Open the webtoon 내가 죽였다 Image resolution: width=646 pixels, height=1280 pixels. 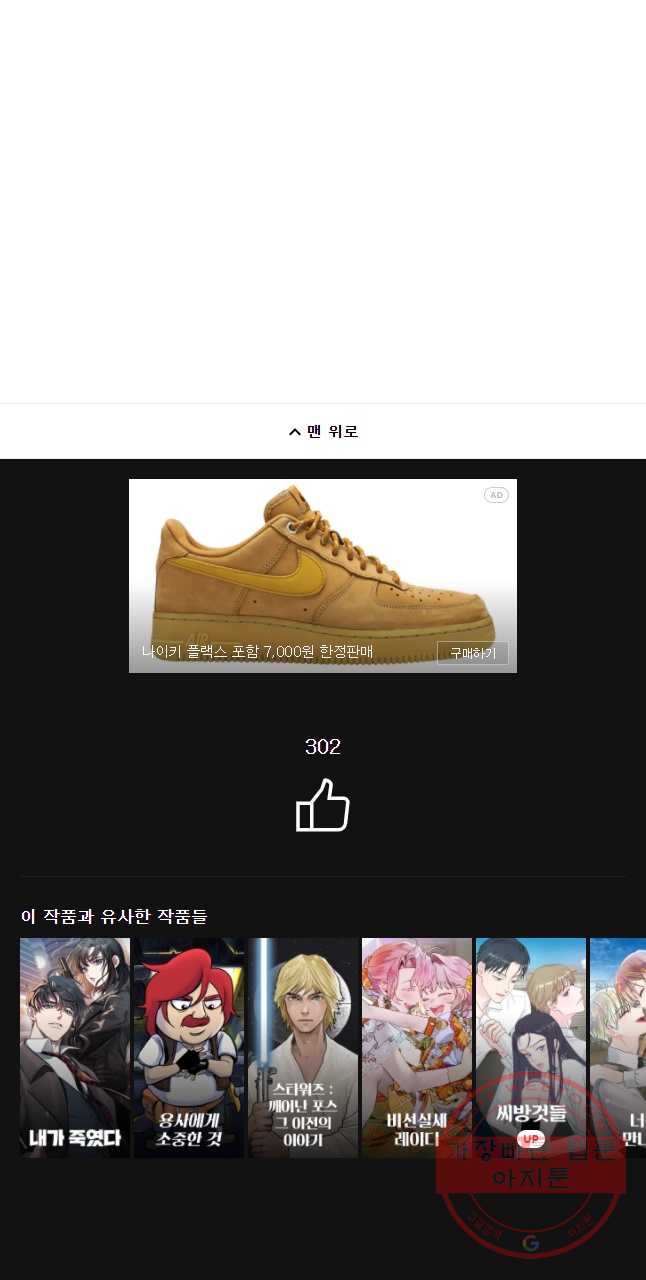click(x=75, y=1047)
